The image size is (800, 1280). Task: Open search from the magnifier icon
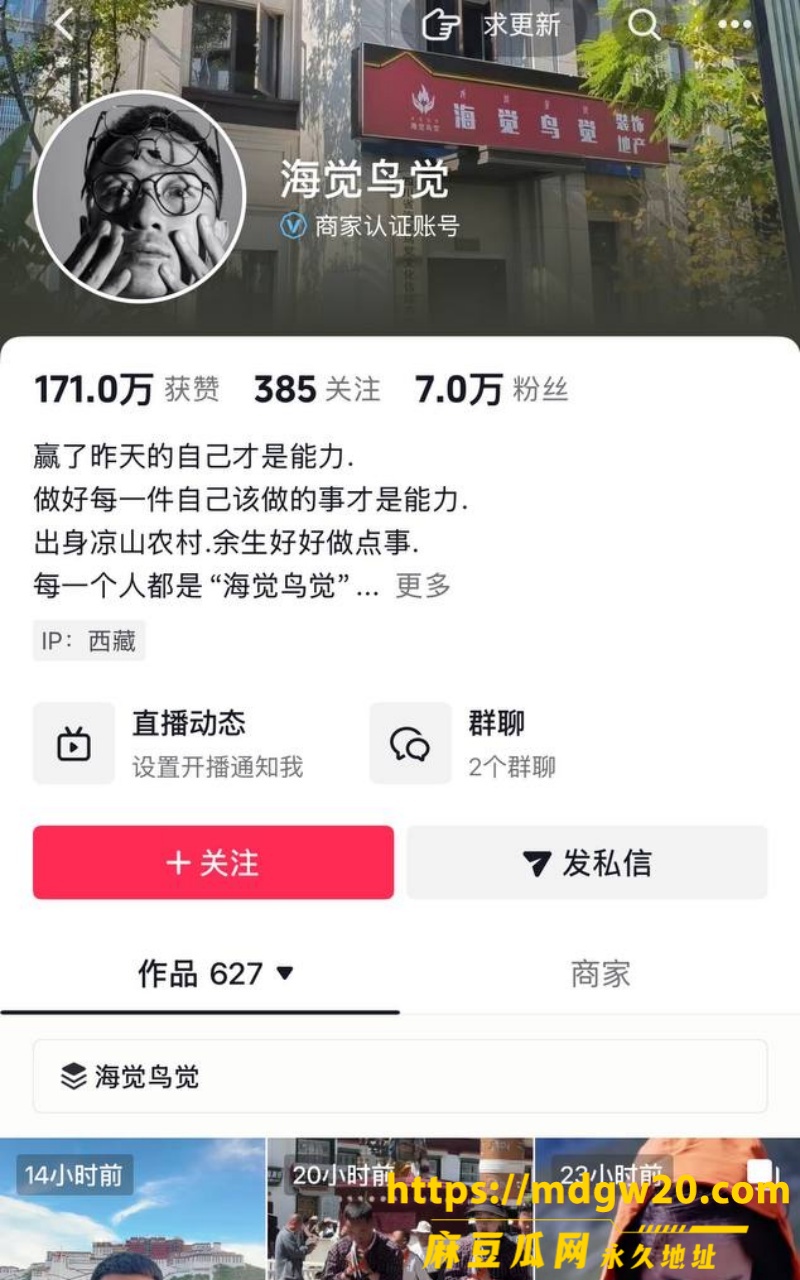coord(644,26)
